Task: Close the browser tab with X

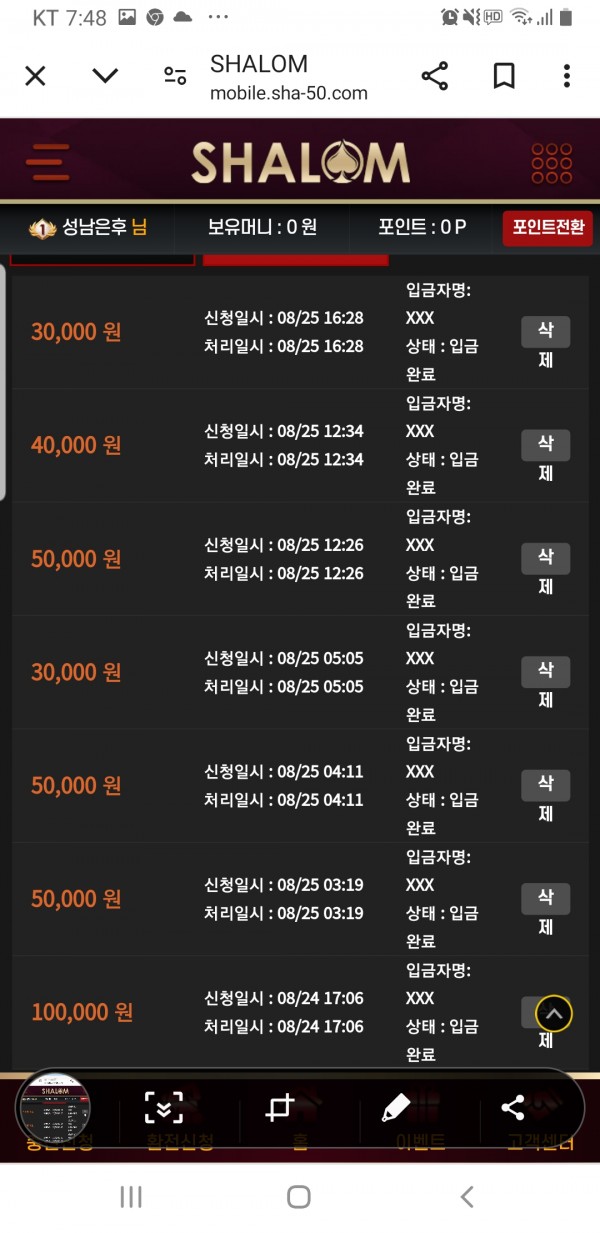Action: pos(35,76)
